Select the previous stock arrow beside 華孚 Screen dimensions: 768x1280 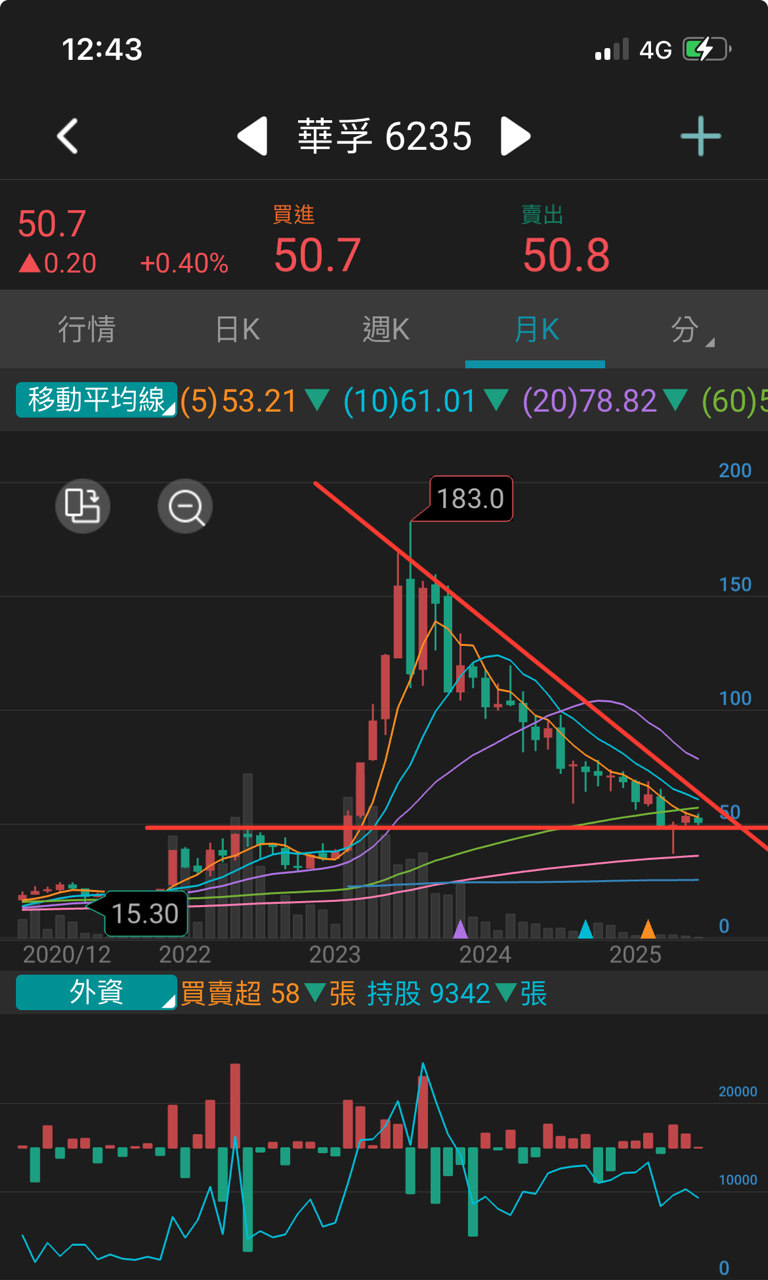click(x=253, y=136)
